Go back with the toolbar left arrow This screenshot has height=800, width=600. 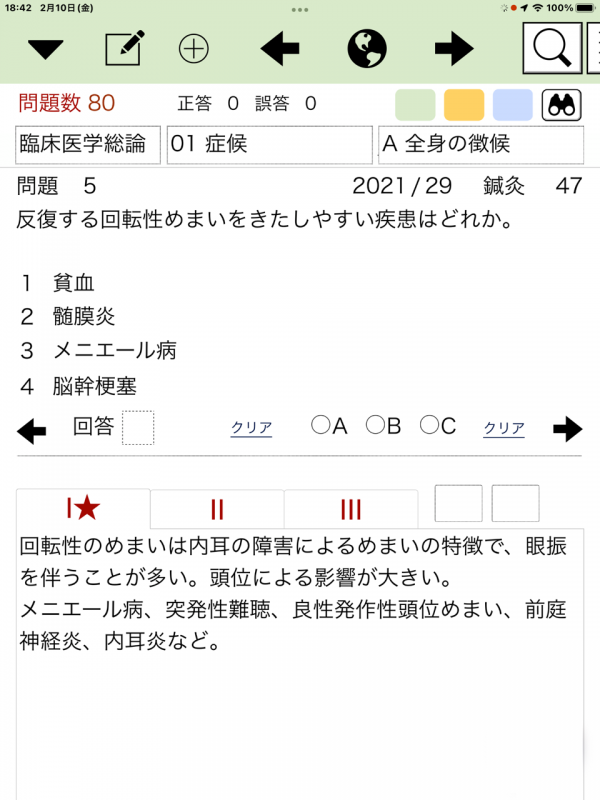point(280,47)
